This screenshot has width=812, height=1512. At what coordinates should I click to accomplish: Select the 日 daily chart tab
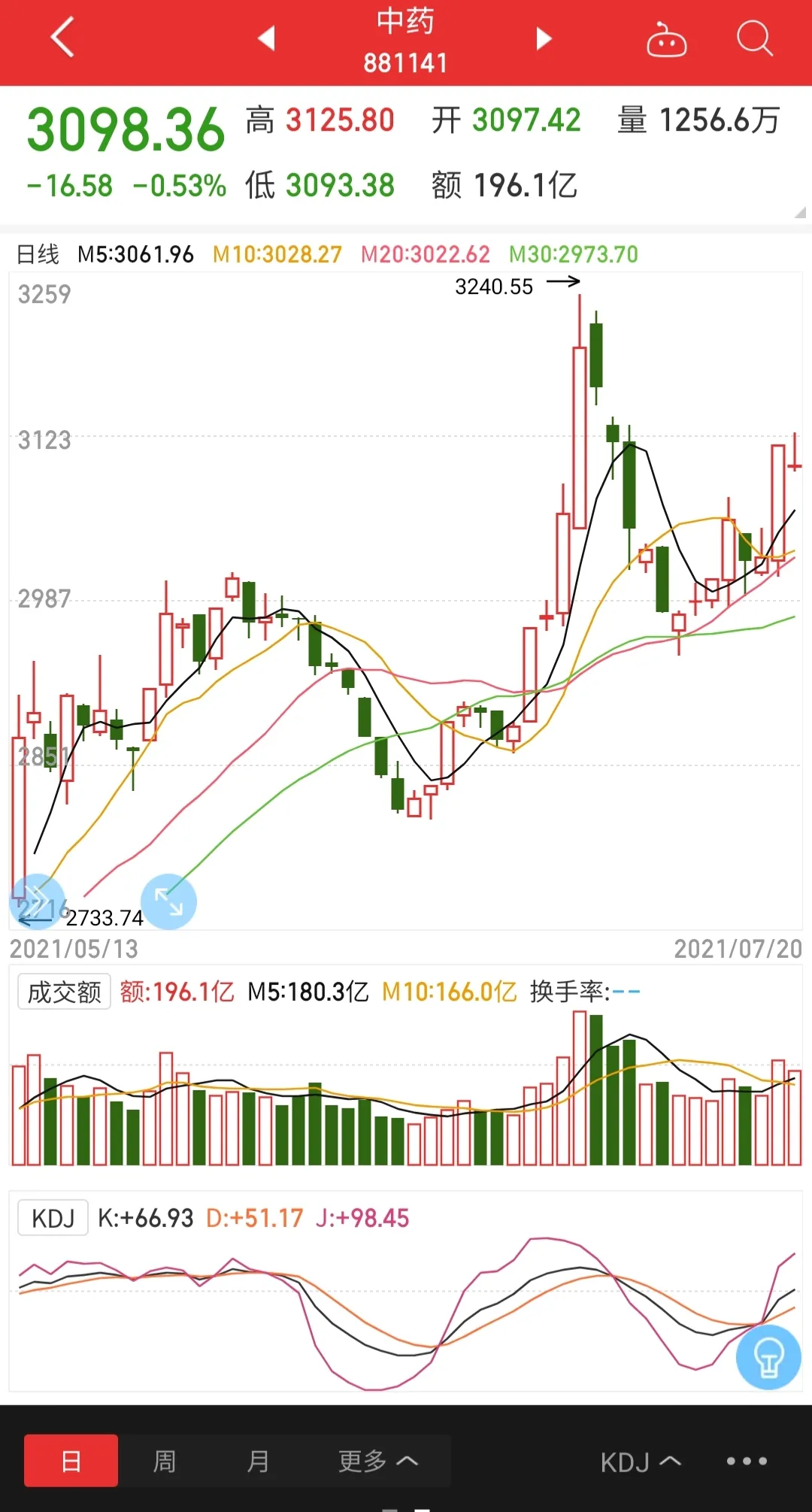[71, 1461]
